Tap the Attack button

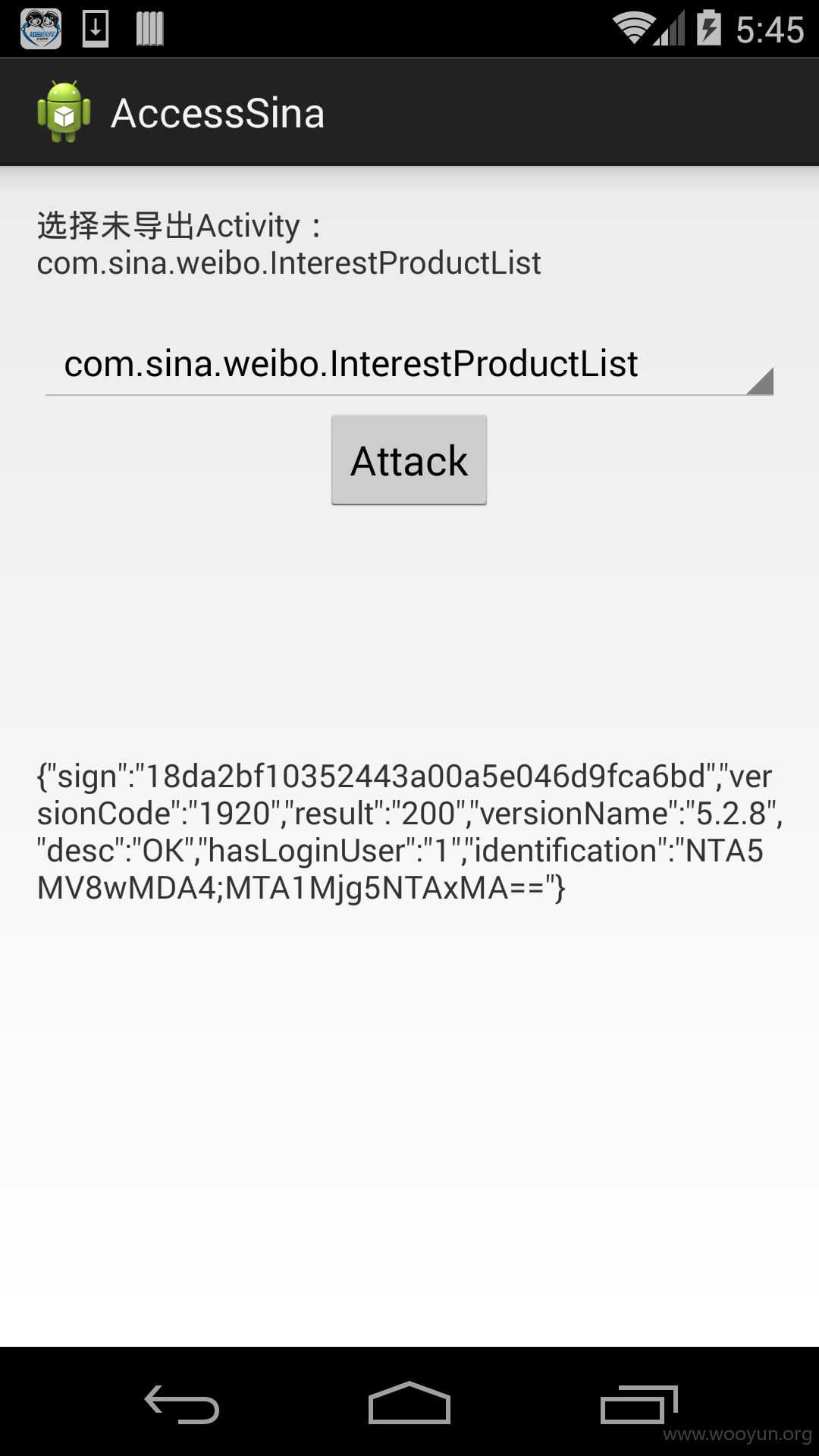coord(409,460)
